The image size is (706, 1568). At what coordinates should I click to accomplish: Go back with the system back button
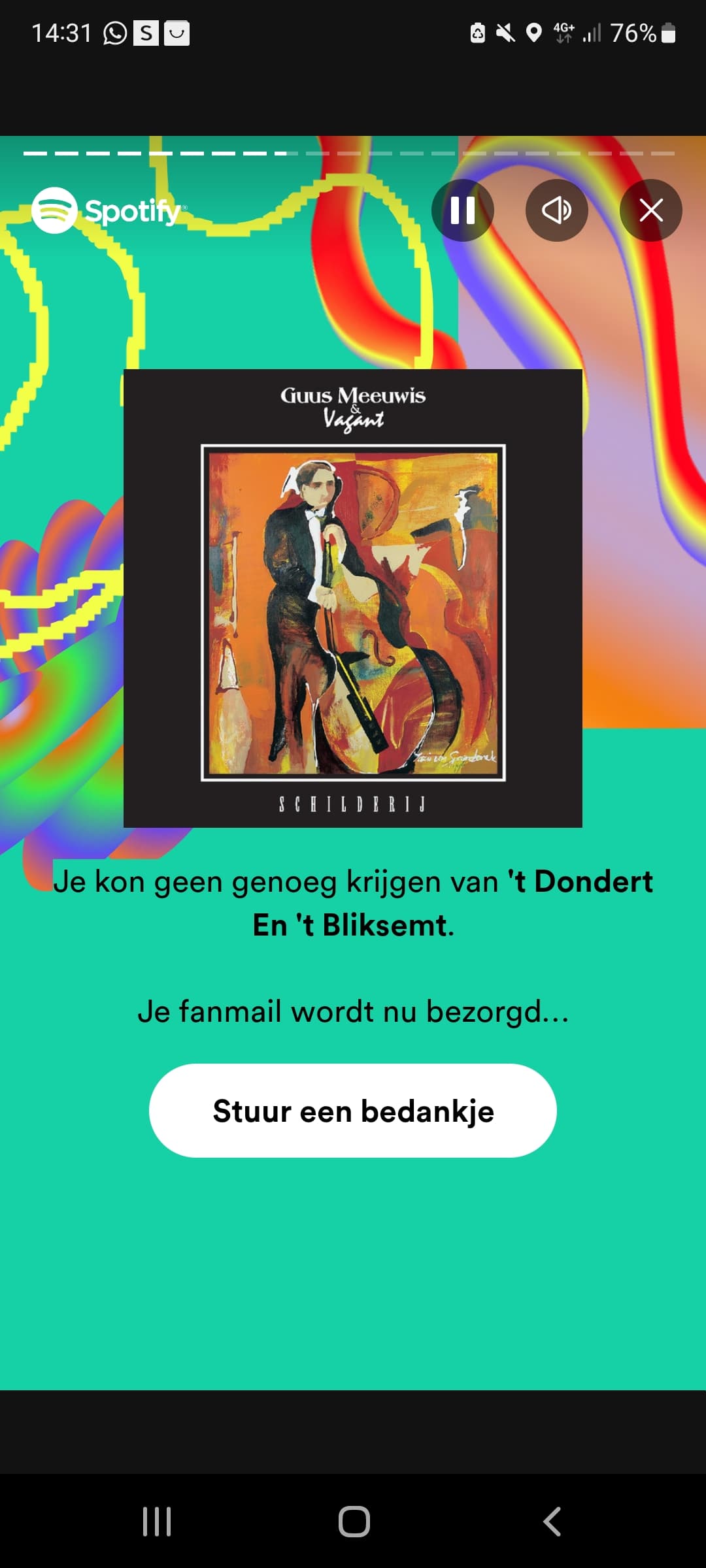click(x=552, y=1522)
